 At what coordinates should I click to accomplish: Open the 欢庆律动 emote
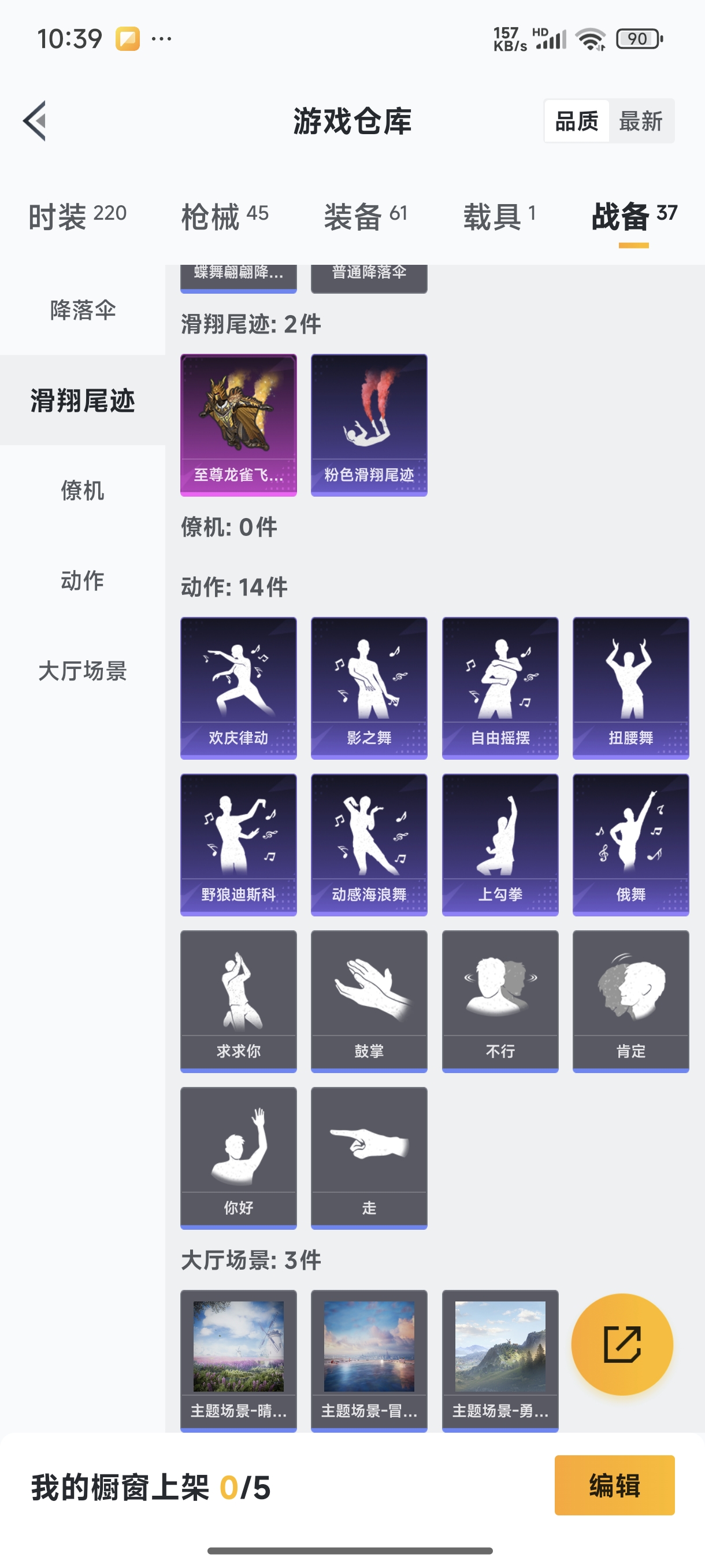(x=239, y=688)
